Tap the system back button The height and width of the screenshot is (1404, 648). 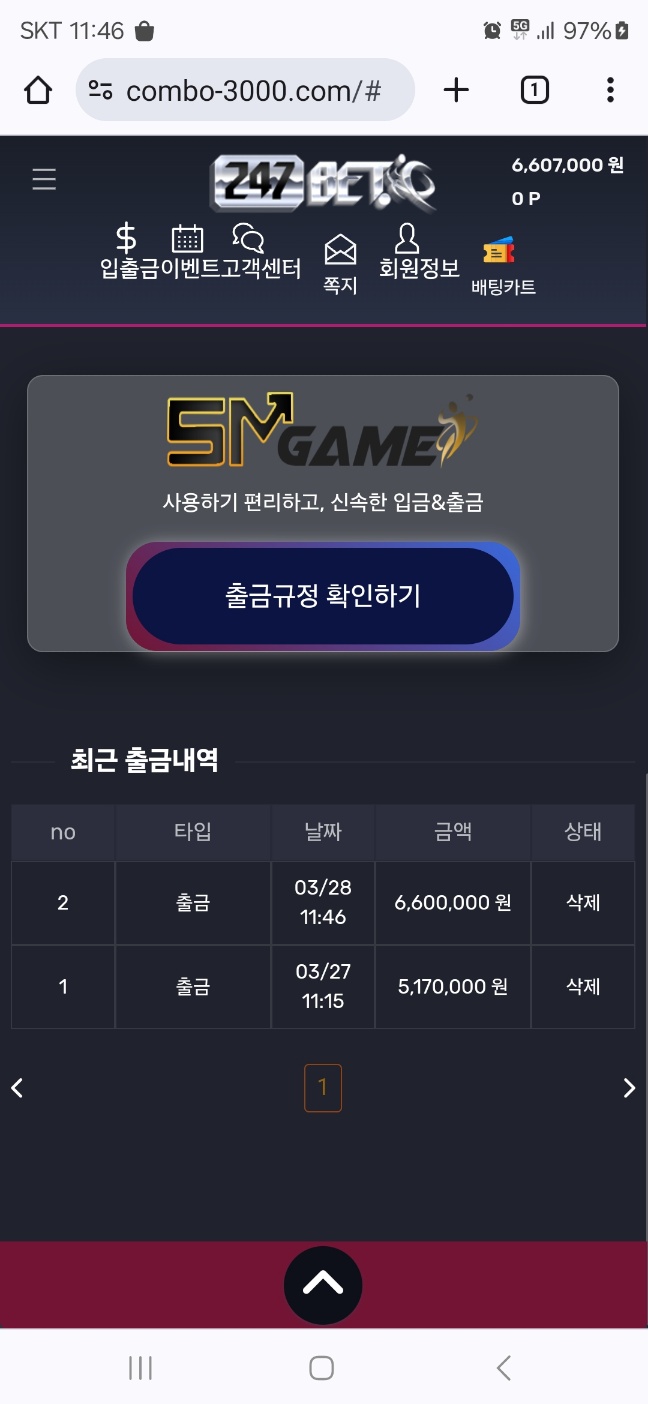[503, 1367]
